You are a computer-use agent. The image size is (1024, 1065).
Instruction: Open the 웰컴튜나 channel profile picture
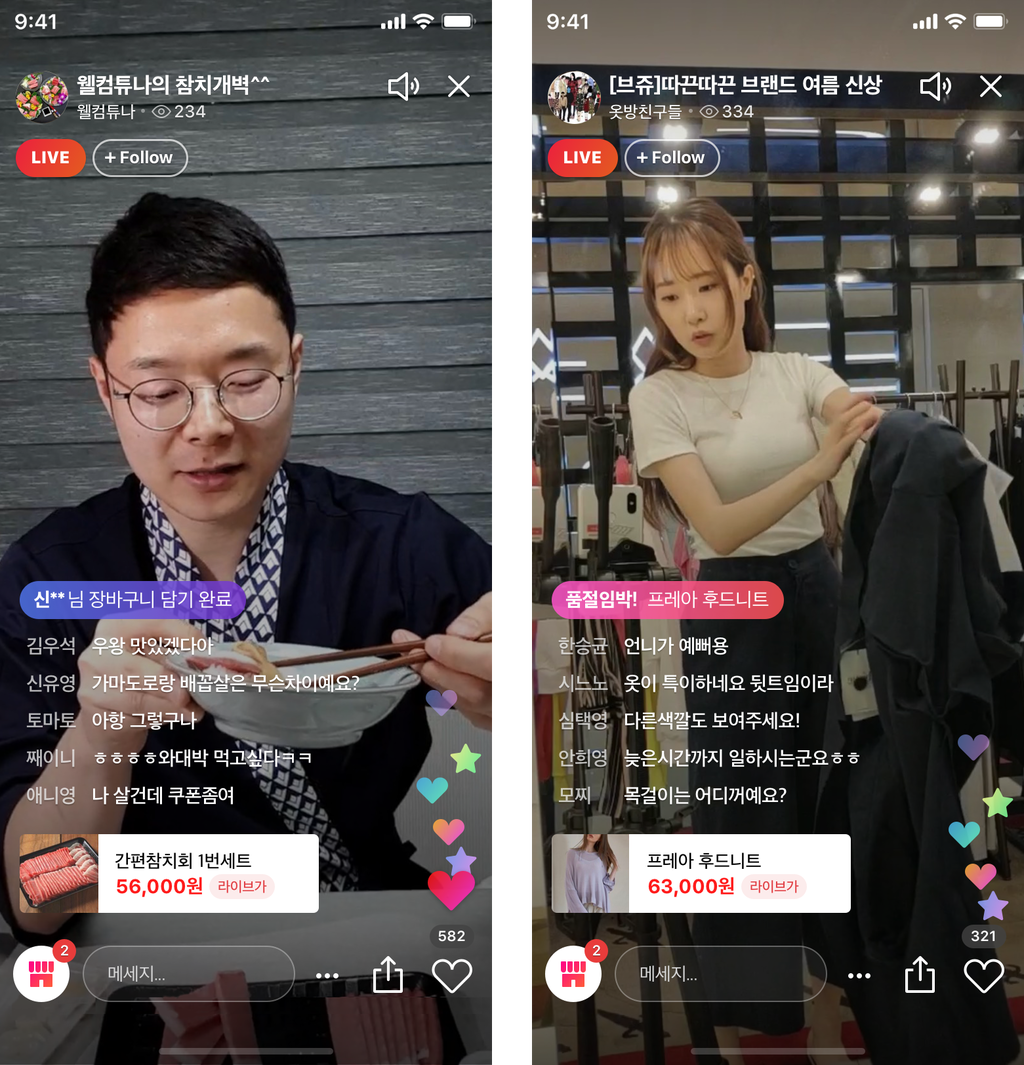[x=42, y=98]
